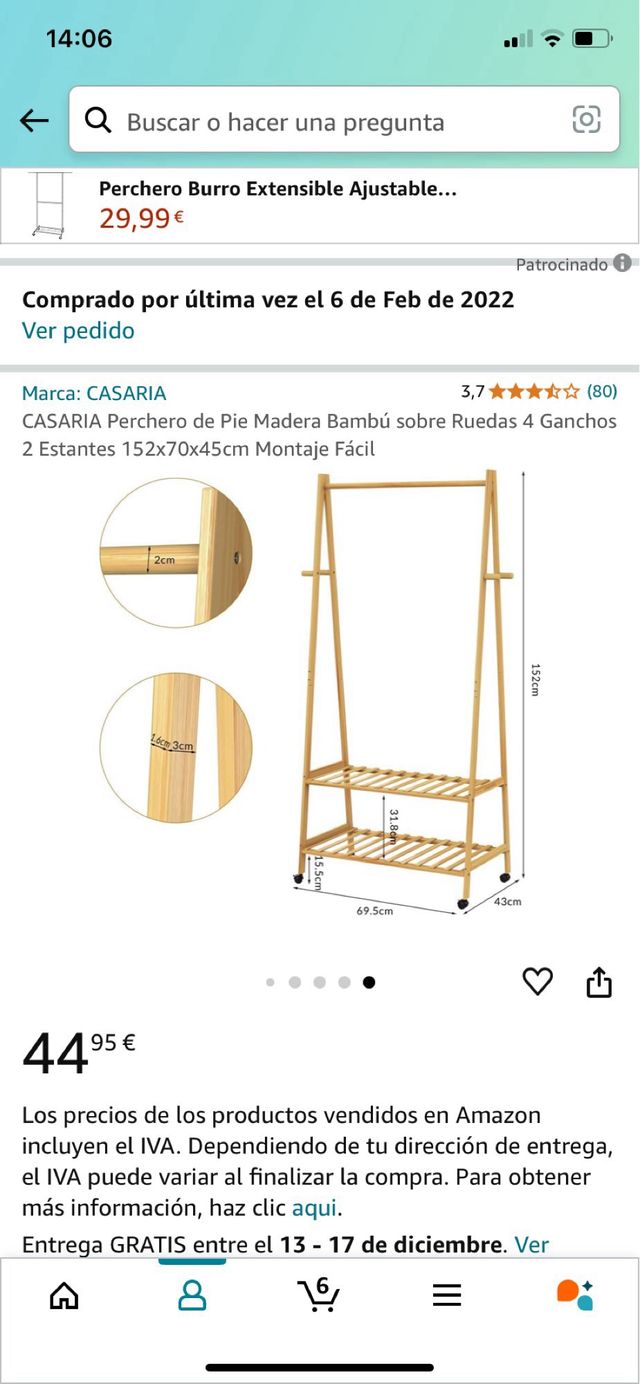Open the assistant chat tab
Viewport: 640px width, 1384px height.
coord(575,1295)
